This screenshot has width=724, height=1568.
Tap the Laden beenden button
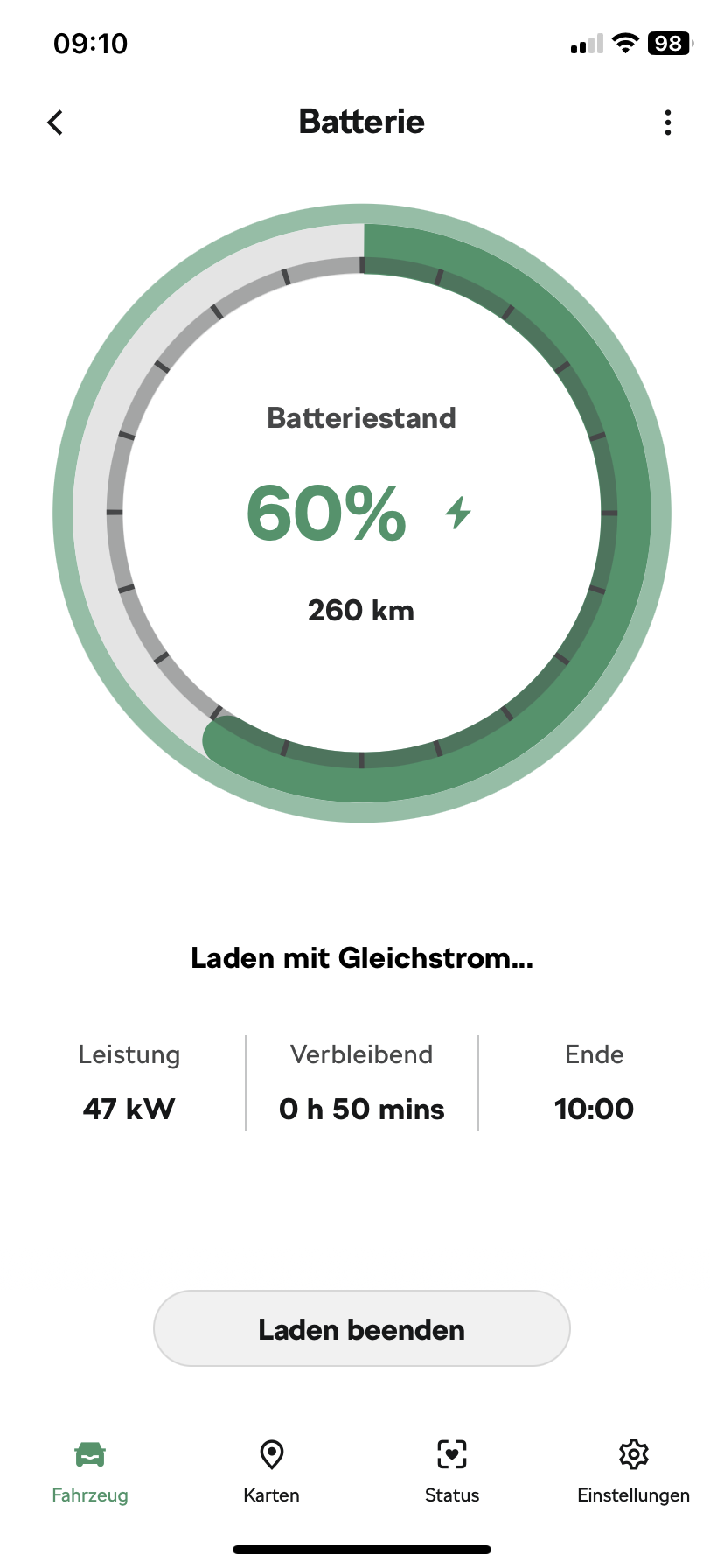[362, 1328]
